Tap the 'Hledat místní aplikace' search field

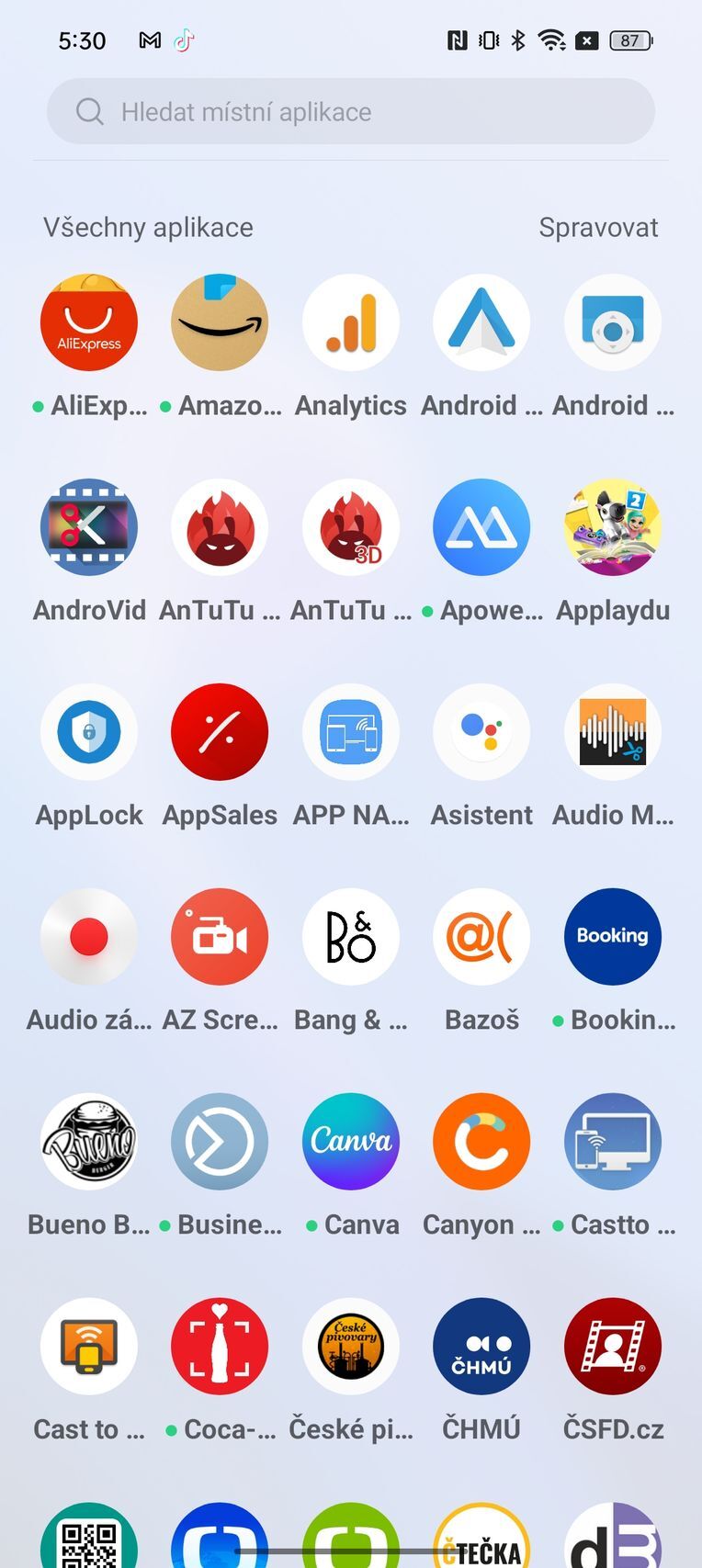click(350, 111)
